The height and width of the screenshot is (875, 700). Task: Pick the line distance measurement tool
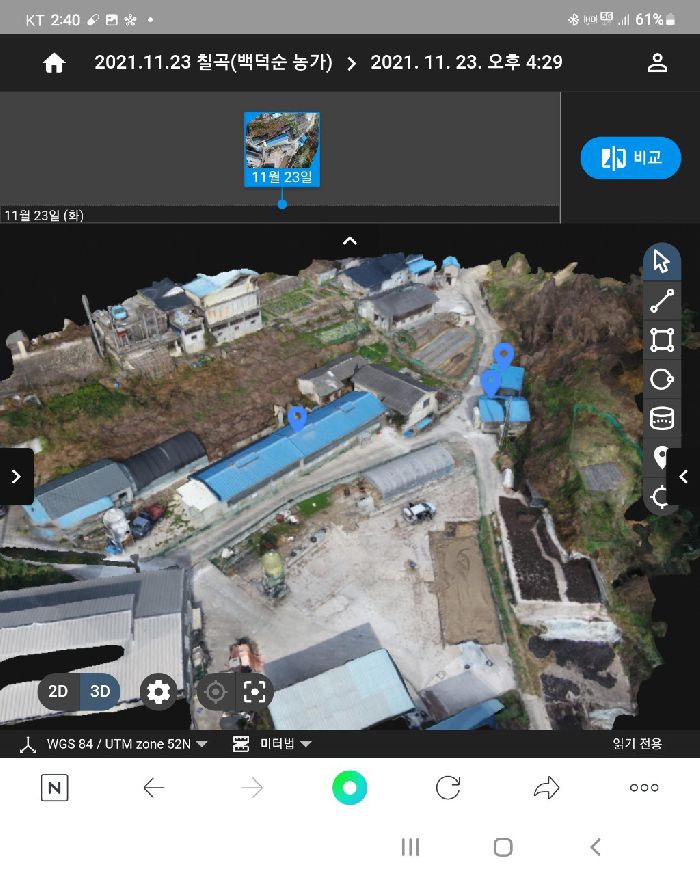[661, 301]
